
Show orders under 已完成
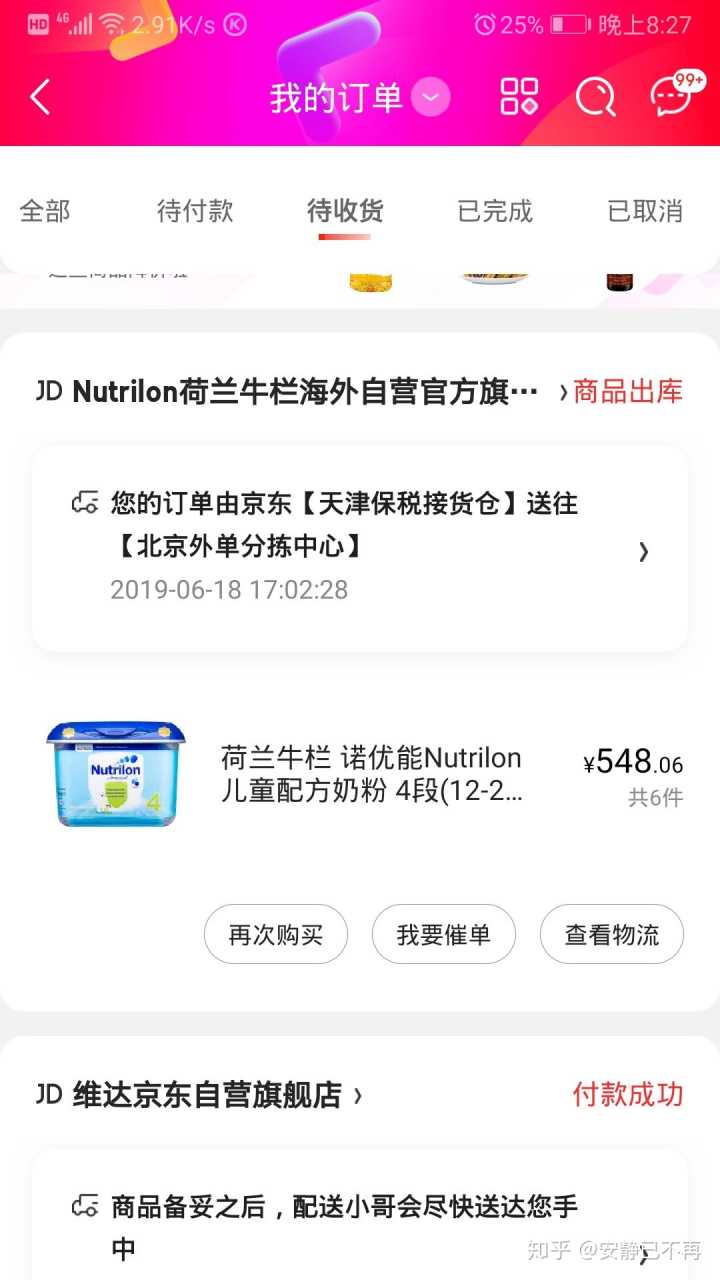pyautogui.click(x=495, y=211)
